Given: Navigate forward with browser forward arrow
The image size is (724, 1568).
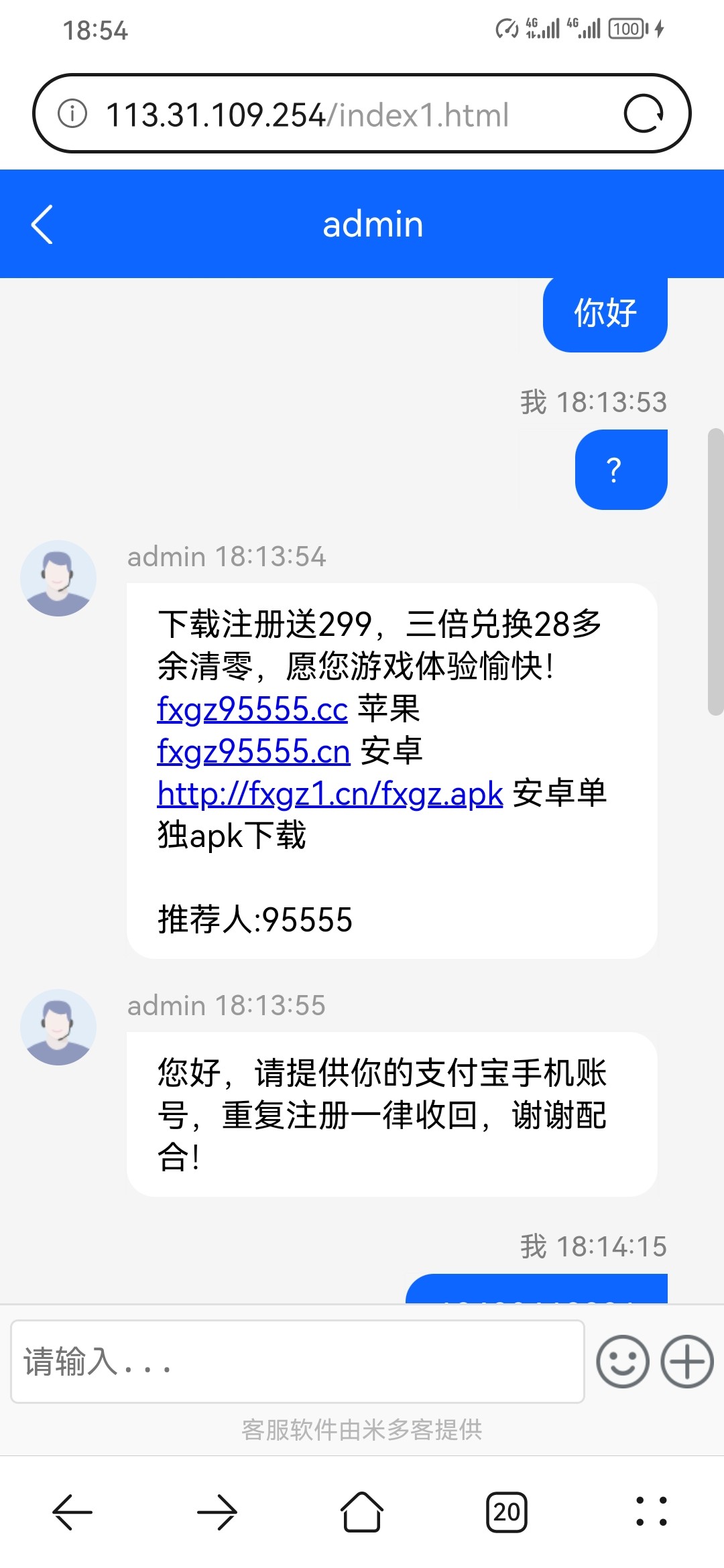Looking at the screenshot, I should 217,1512.
